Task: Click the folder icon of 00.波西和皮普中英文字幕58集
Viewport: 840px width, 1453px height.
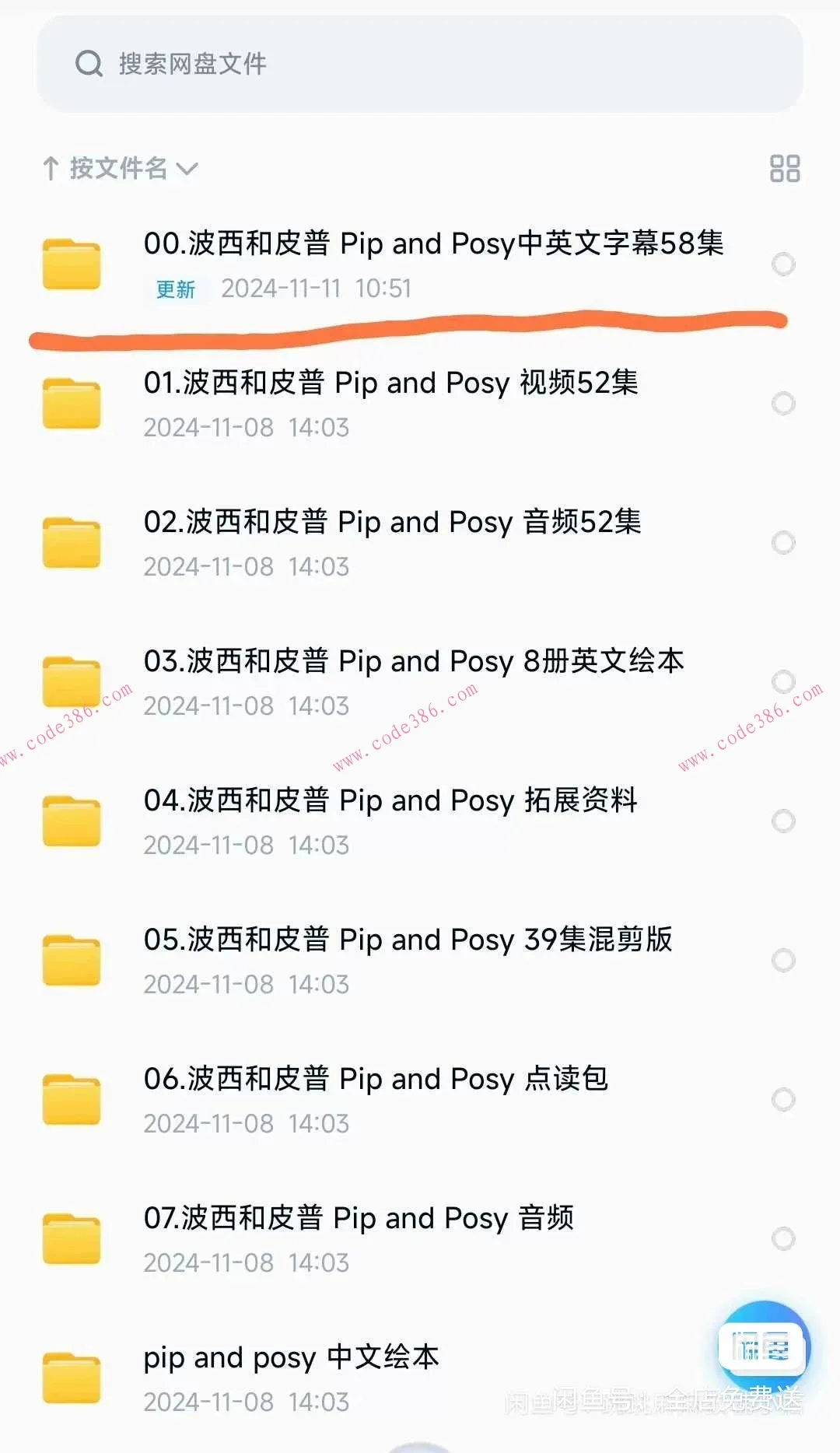Action: point(72,264)
